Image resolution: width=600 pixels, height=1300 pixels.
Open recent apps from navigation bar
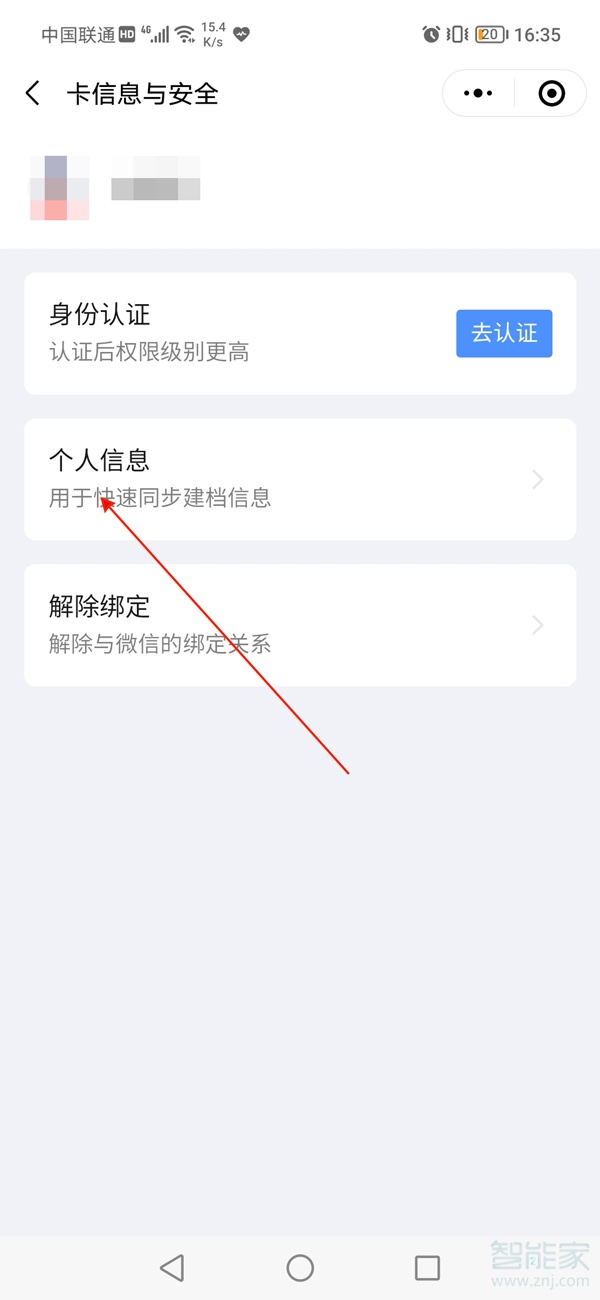[427, 1268]
